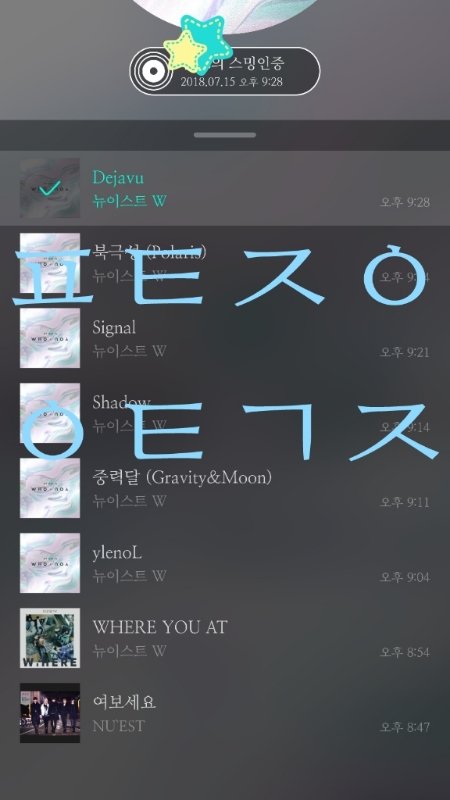Select the Dejavu track row
This screenshot has height=800, width=450.
(225, 188)
